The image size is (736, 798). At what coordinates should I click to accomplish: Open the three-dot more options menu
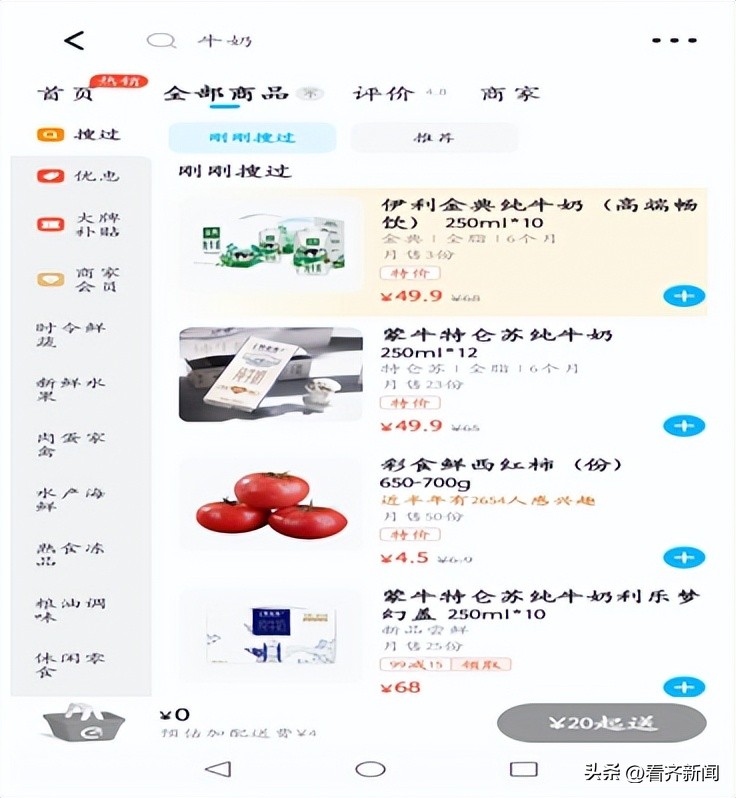pyautogui.click(x=674, y=40)
